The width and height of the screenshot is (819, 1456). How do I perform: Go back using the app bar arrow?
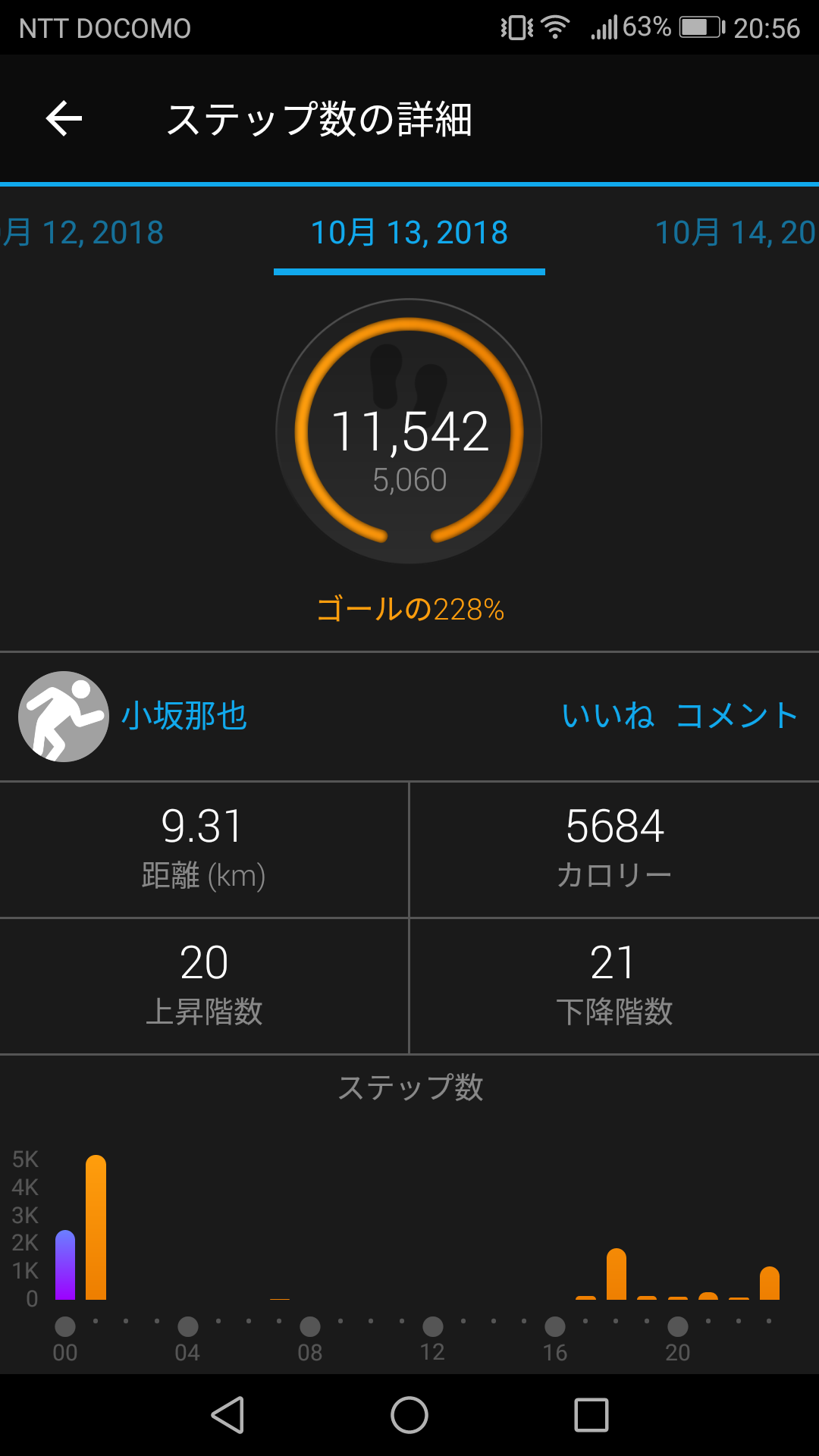point(64,119)
